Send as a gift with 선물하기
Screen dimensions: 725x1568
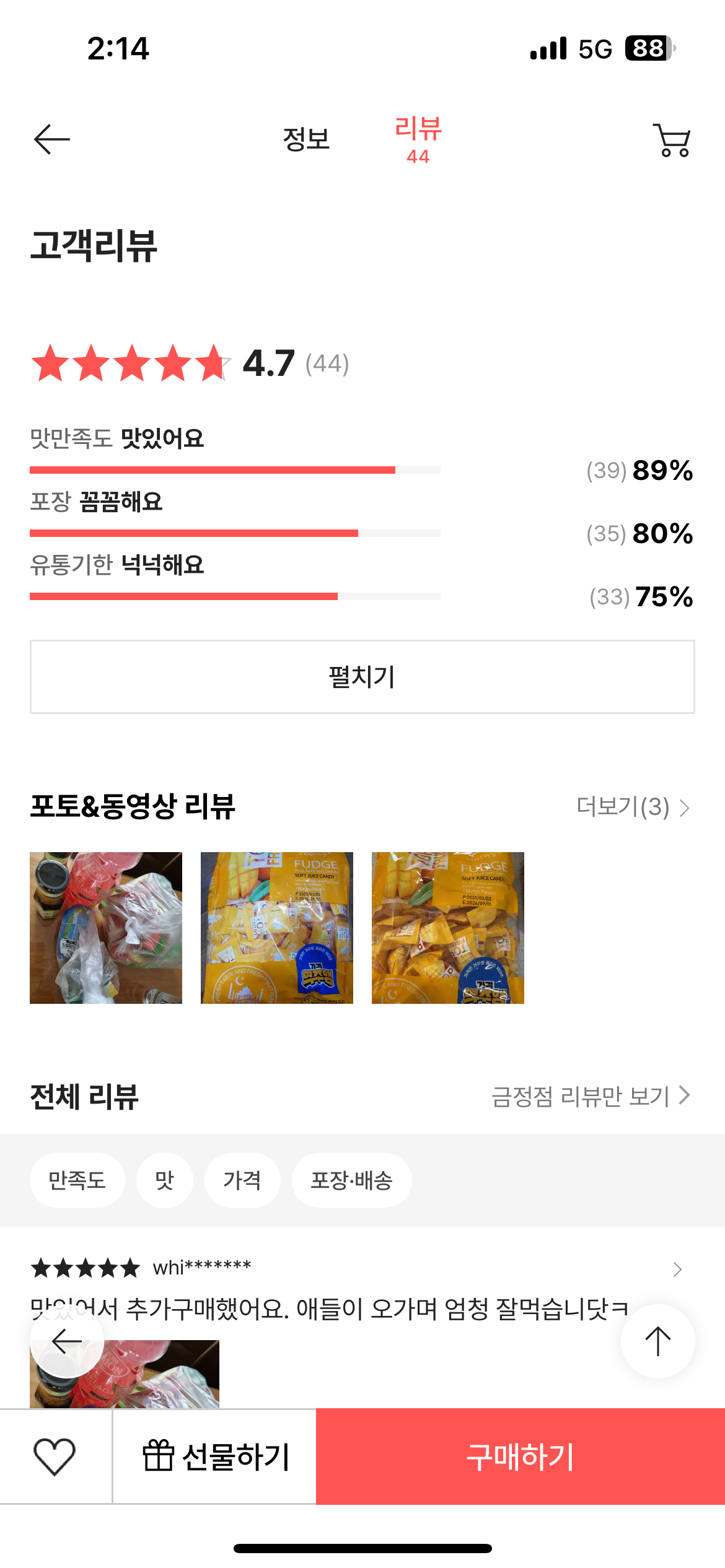(216, 1457)
